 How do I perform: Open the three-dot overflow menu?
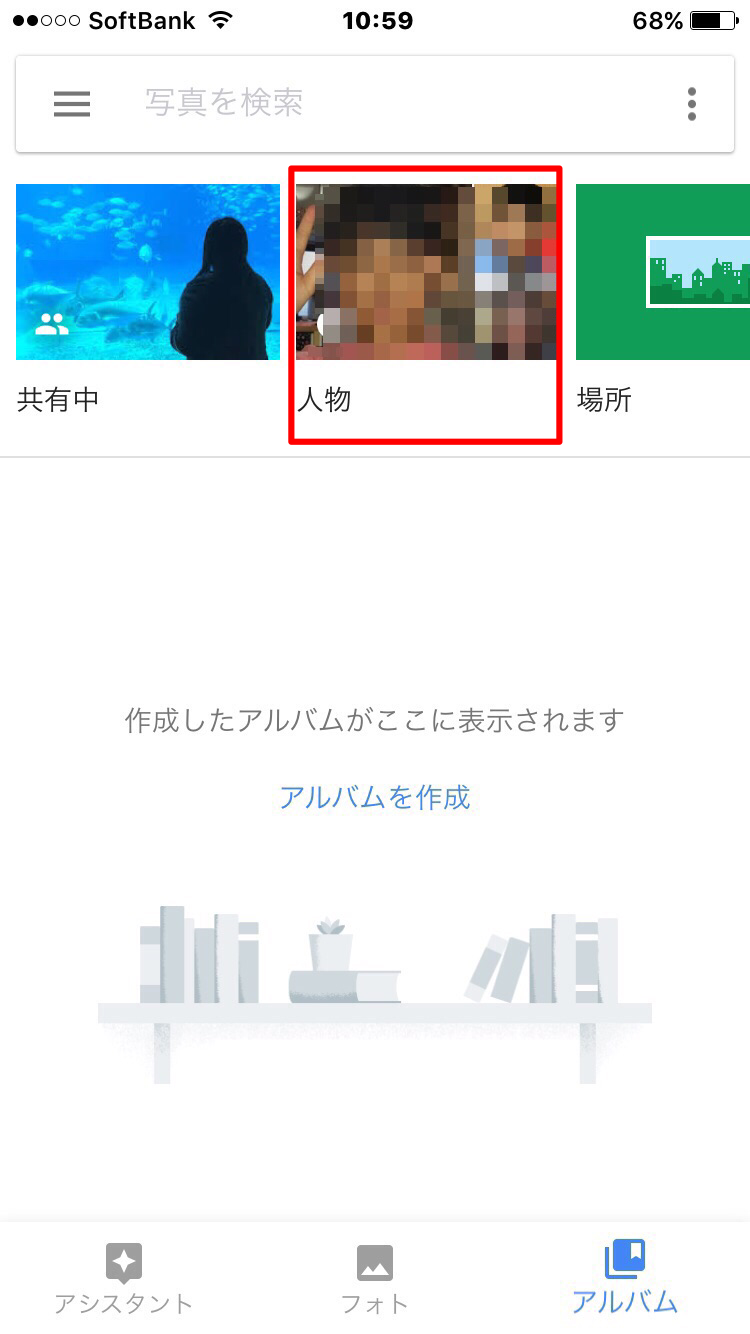click(x=692, y=104)
